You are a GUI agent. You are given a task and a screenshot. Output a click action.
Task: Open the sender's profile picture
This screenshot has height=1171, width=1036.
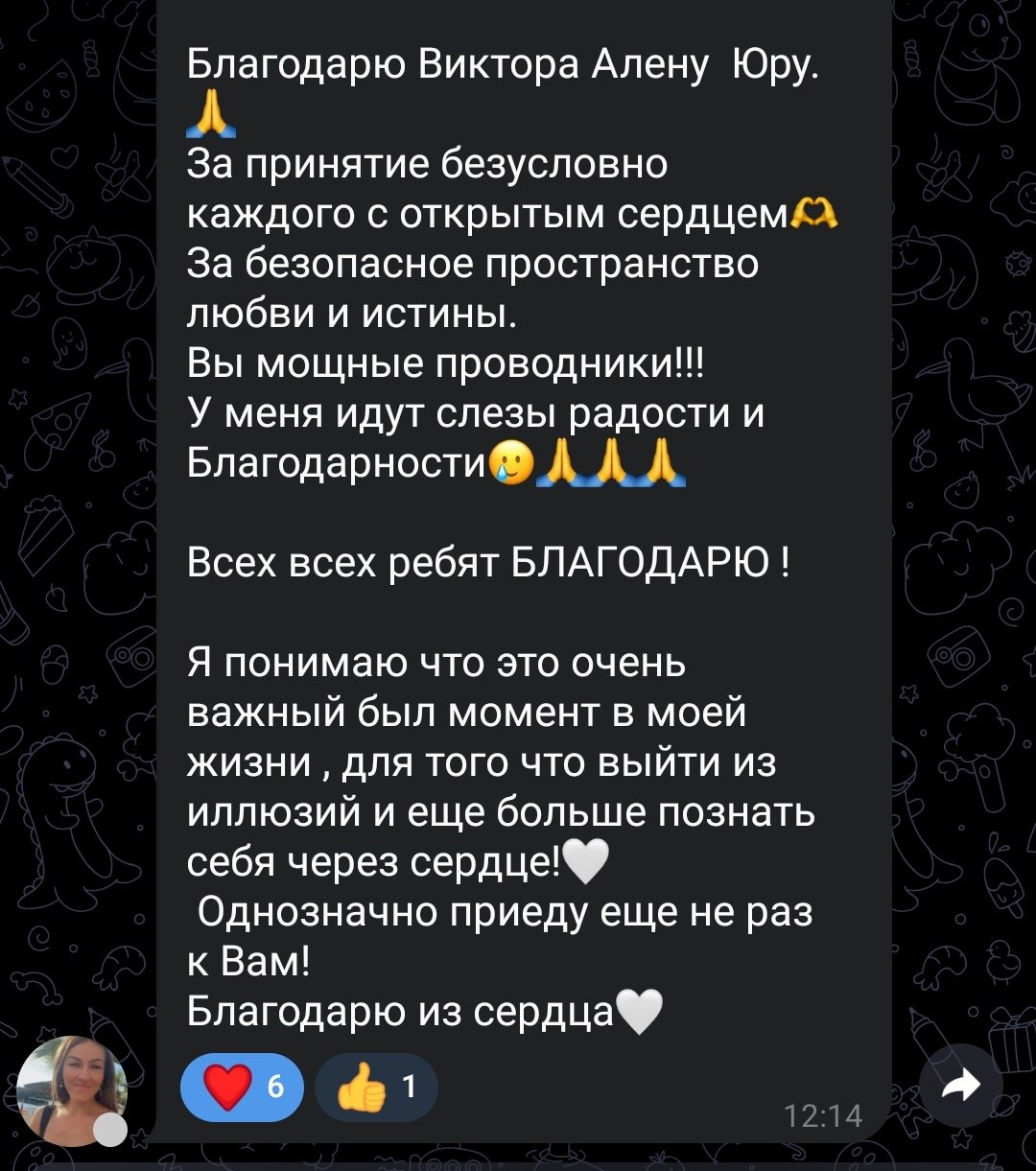tap(72, 1090)
